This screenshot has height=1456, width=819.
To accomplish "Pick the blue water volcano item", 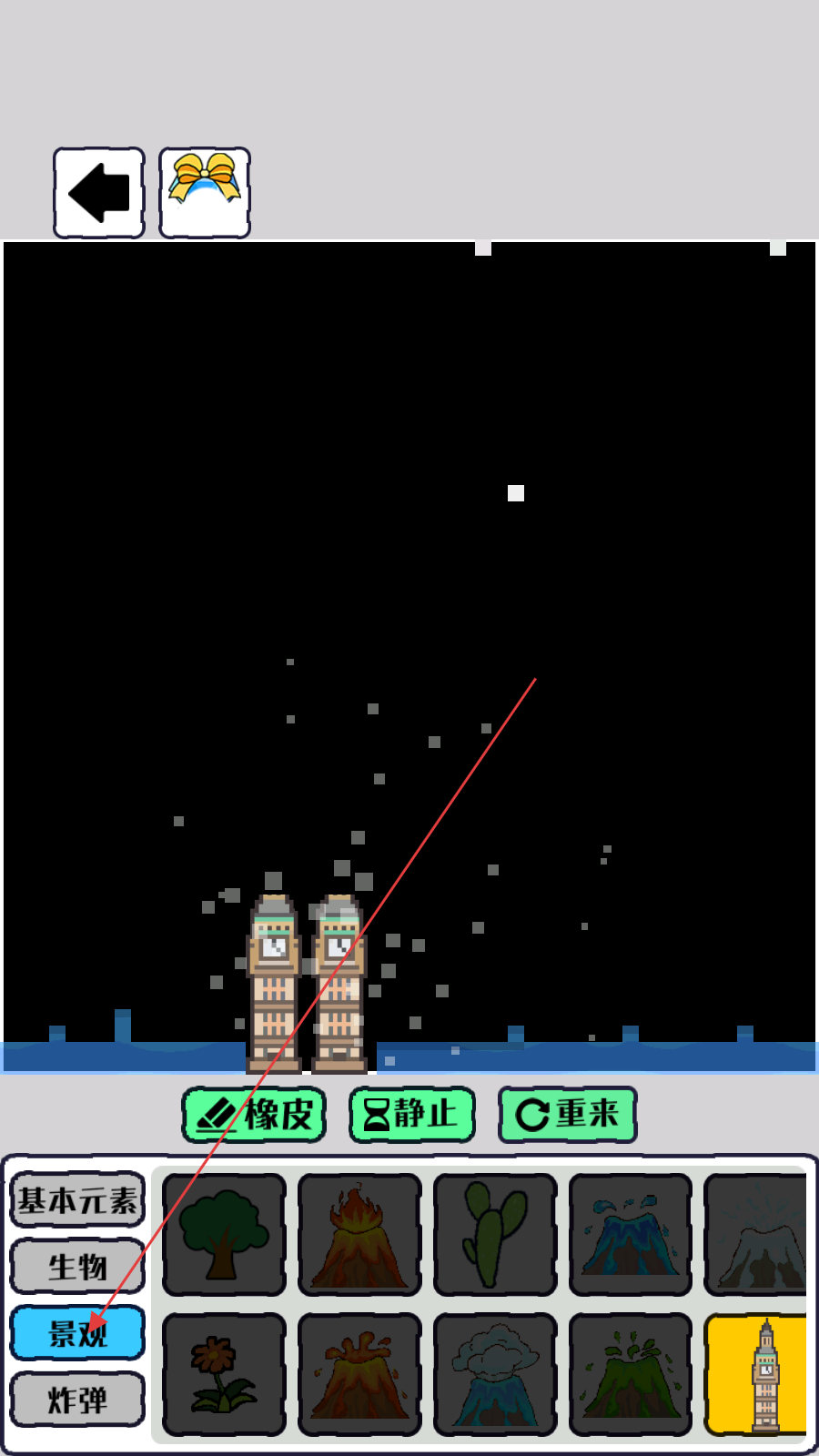I will click(631, 1235).
